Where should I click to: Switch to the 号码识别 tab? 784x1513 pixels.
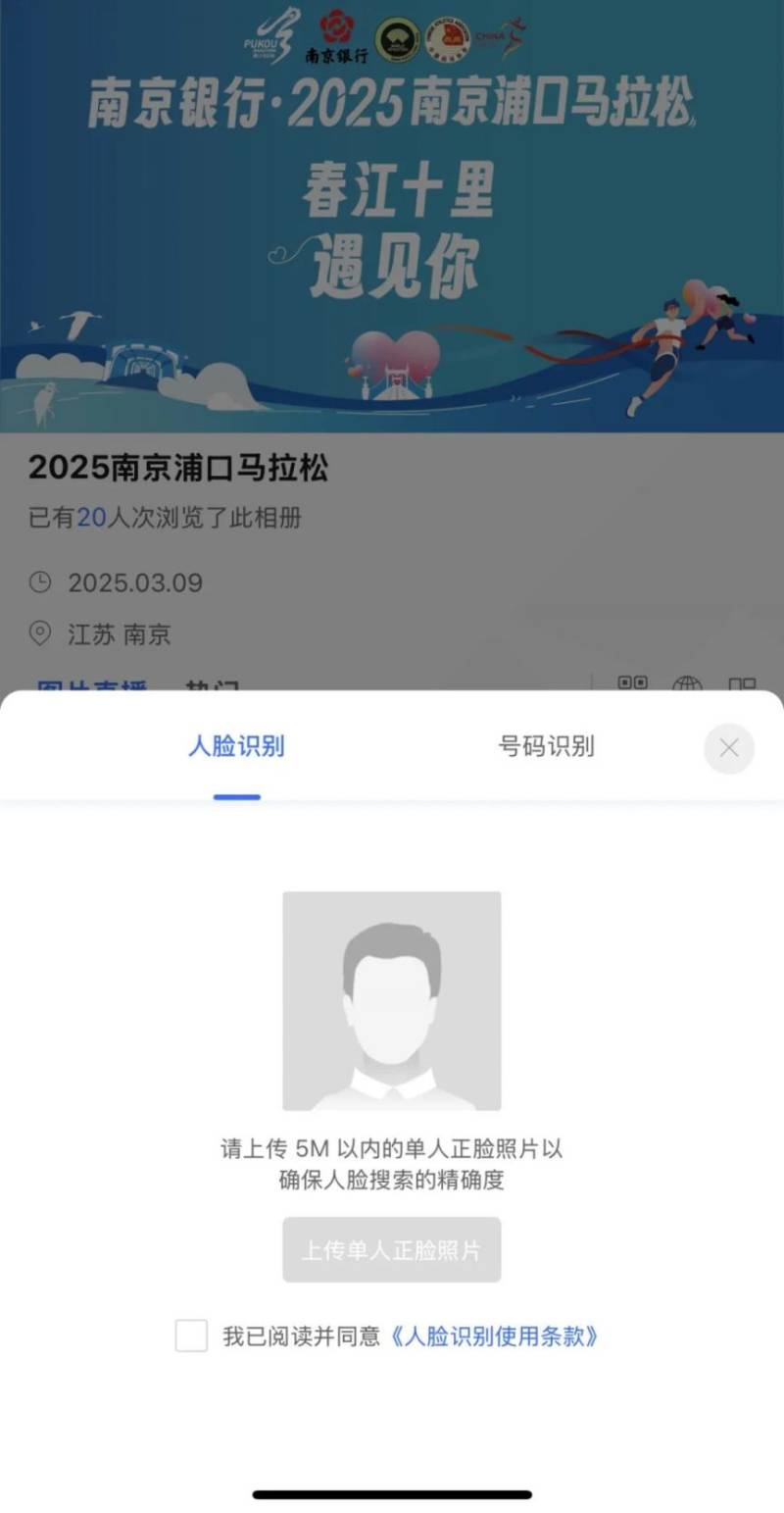[548, 746]
